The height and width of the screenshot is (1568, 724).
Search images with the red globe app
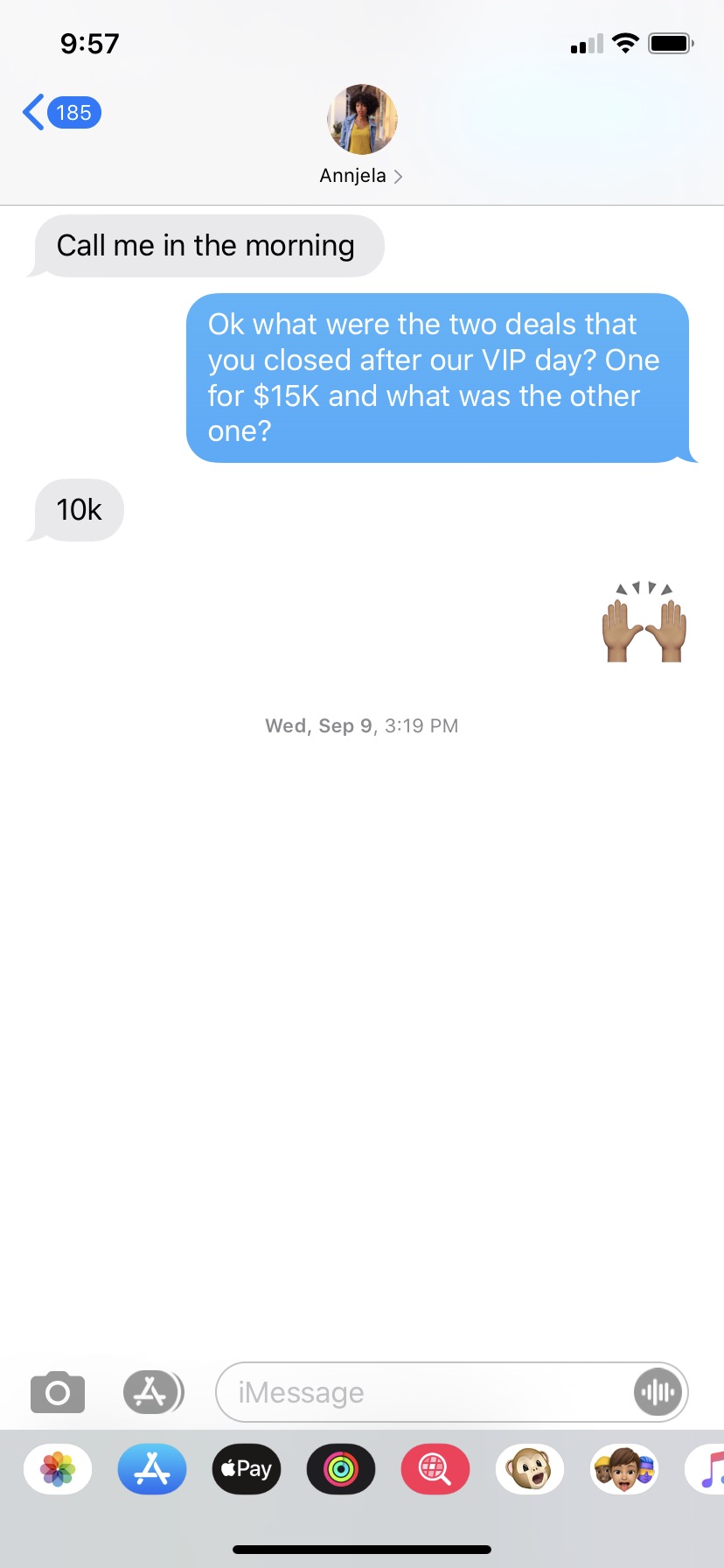tap(435, 1469)
